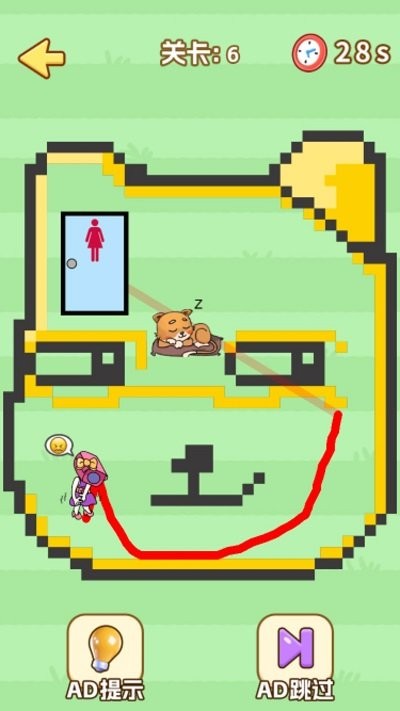Skip the level with AD跳过
The image size is (400, 711).
295,657
